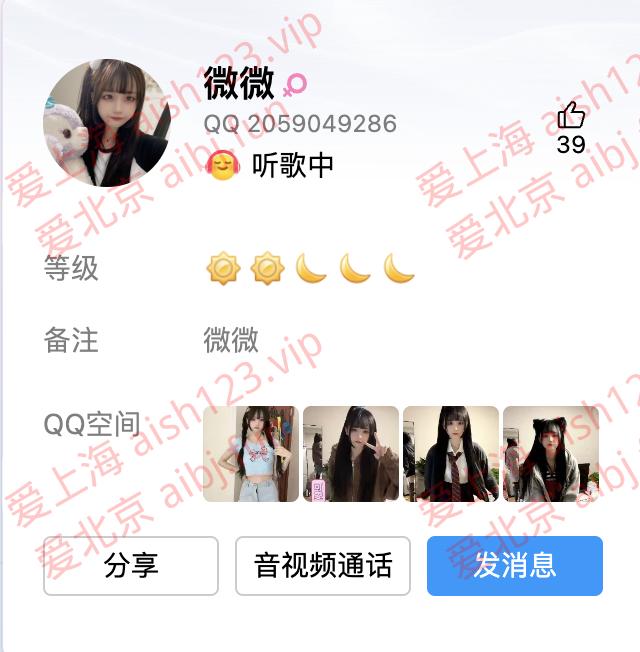Image resolution: width=640 pixels, height=652 pixels.
Task: Tap 发消息 to send a message
Action: (x=514, y=566)
